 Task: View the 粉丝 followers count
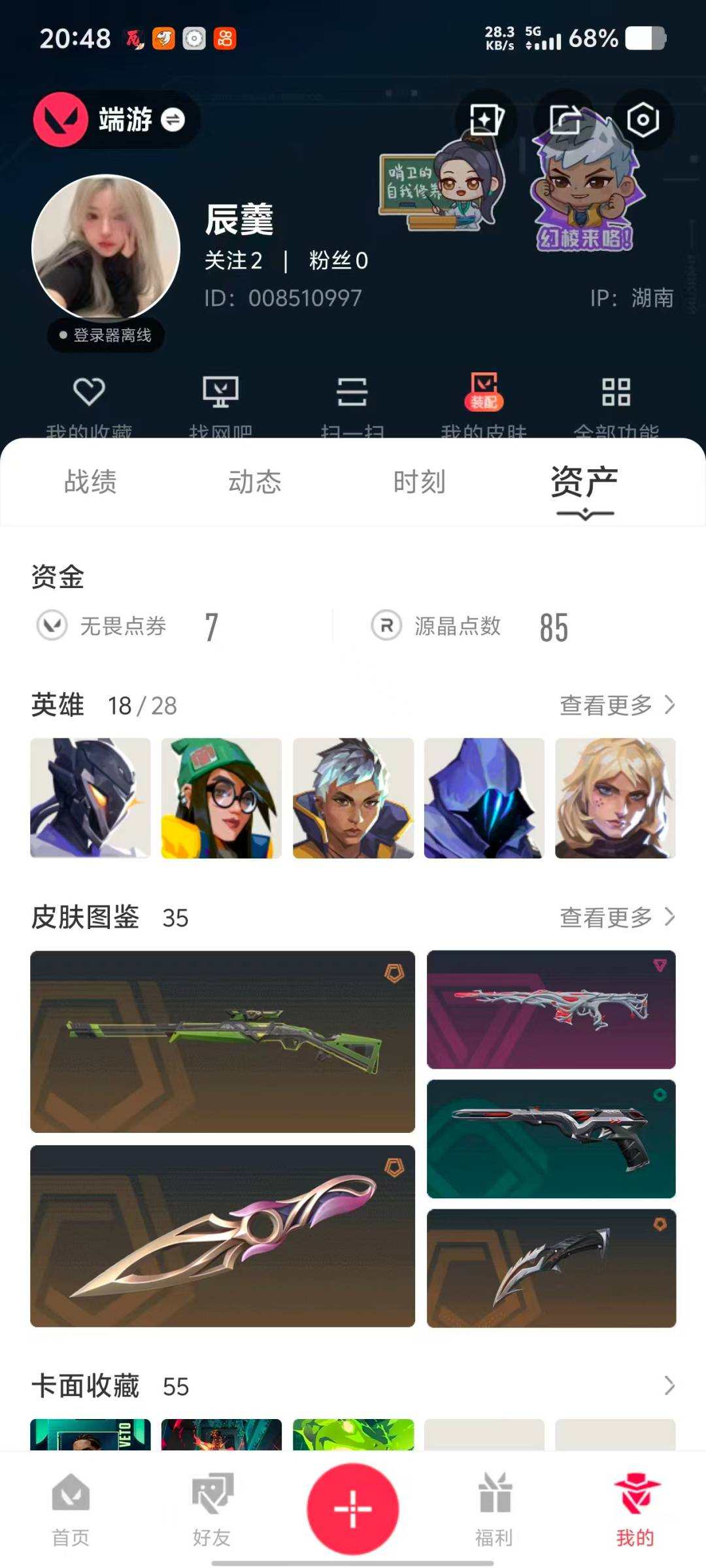(337, 261)
